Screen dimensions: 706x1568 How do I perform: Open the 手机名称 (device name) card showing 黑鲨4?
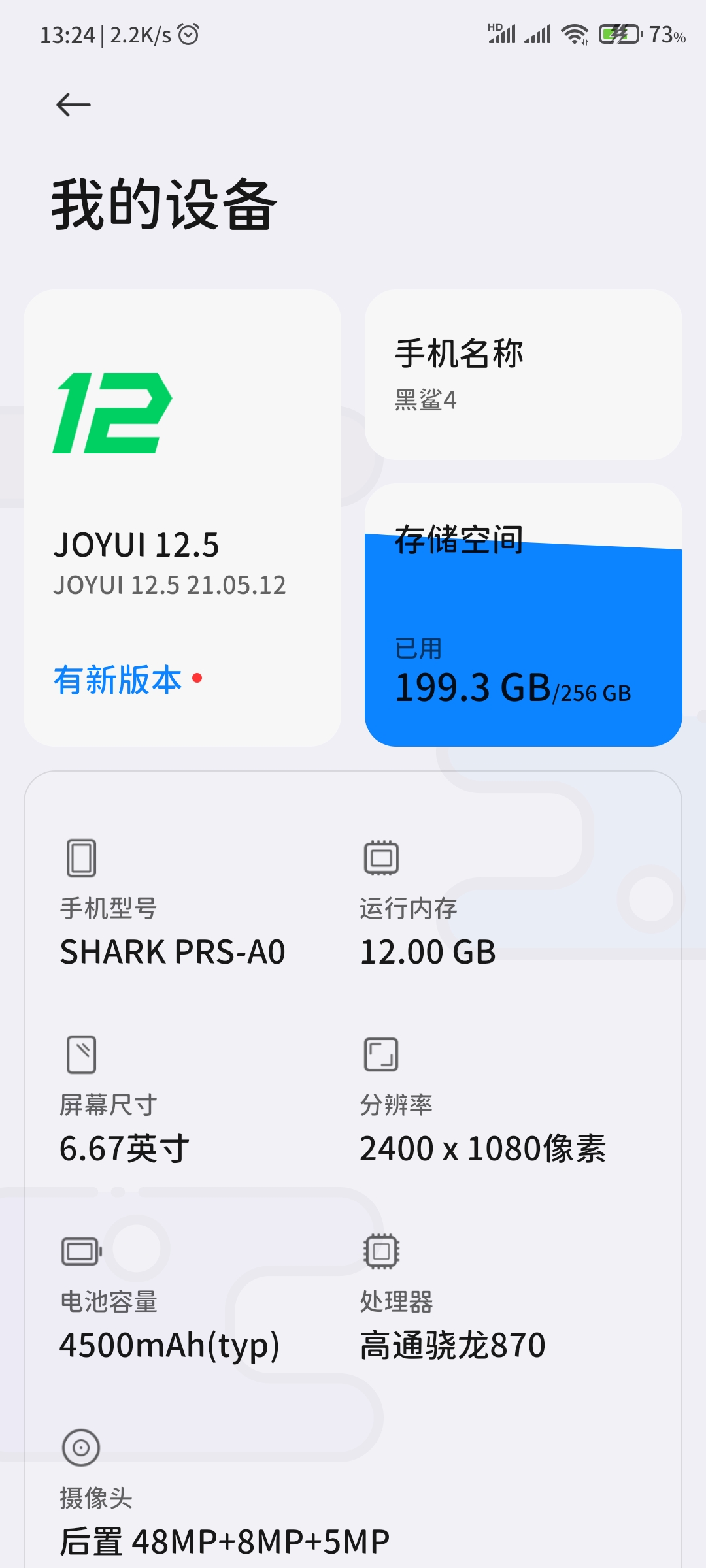(524, 375)
